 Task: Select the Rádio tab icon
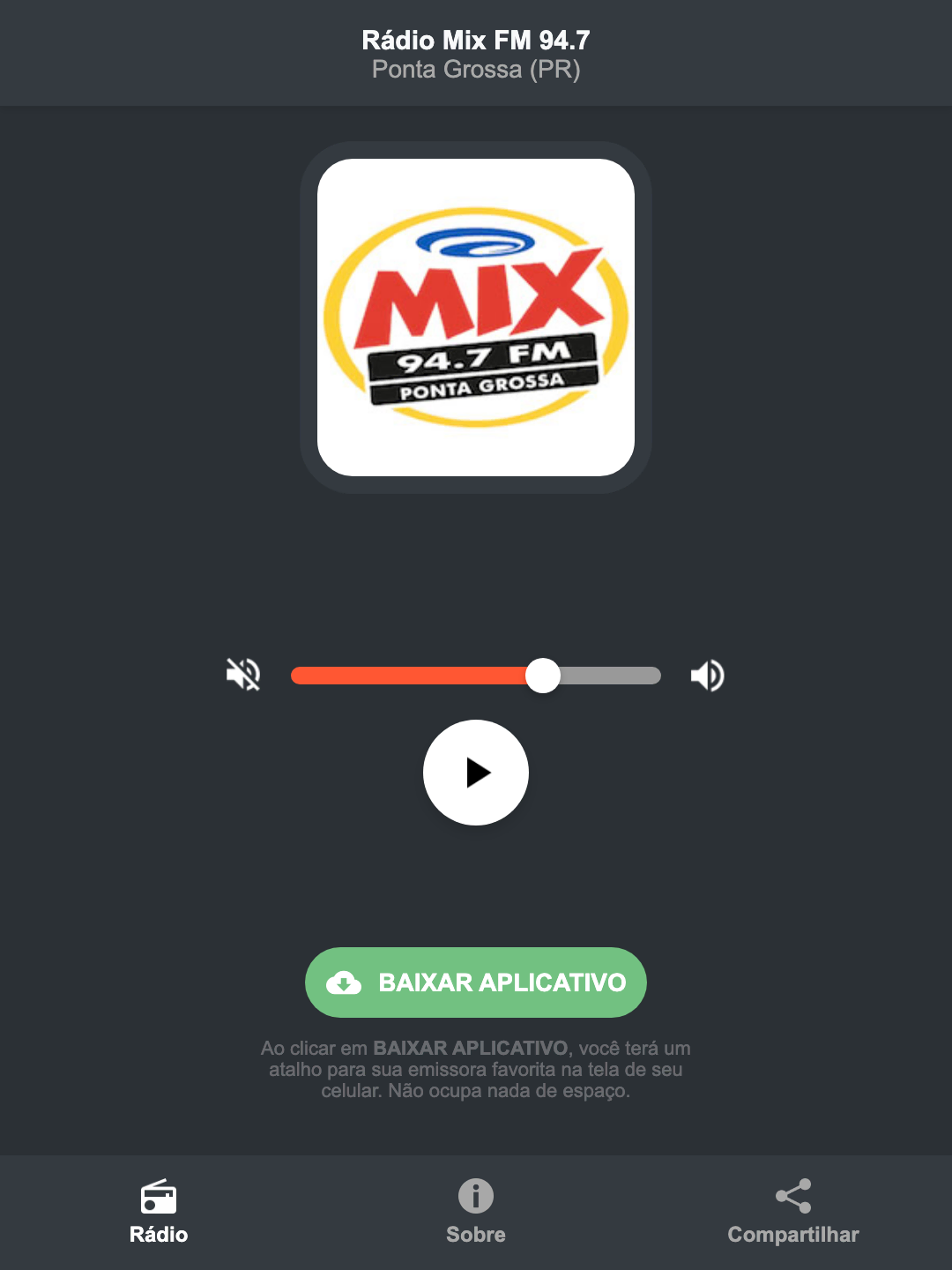coord(159,1199)
